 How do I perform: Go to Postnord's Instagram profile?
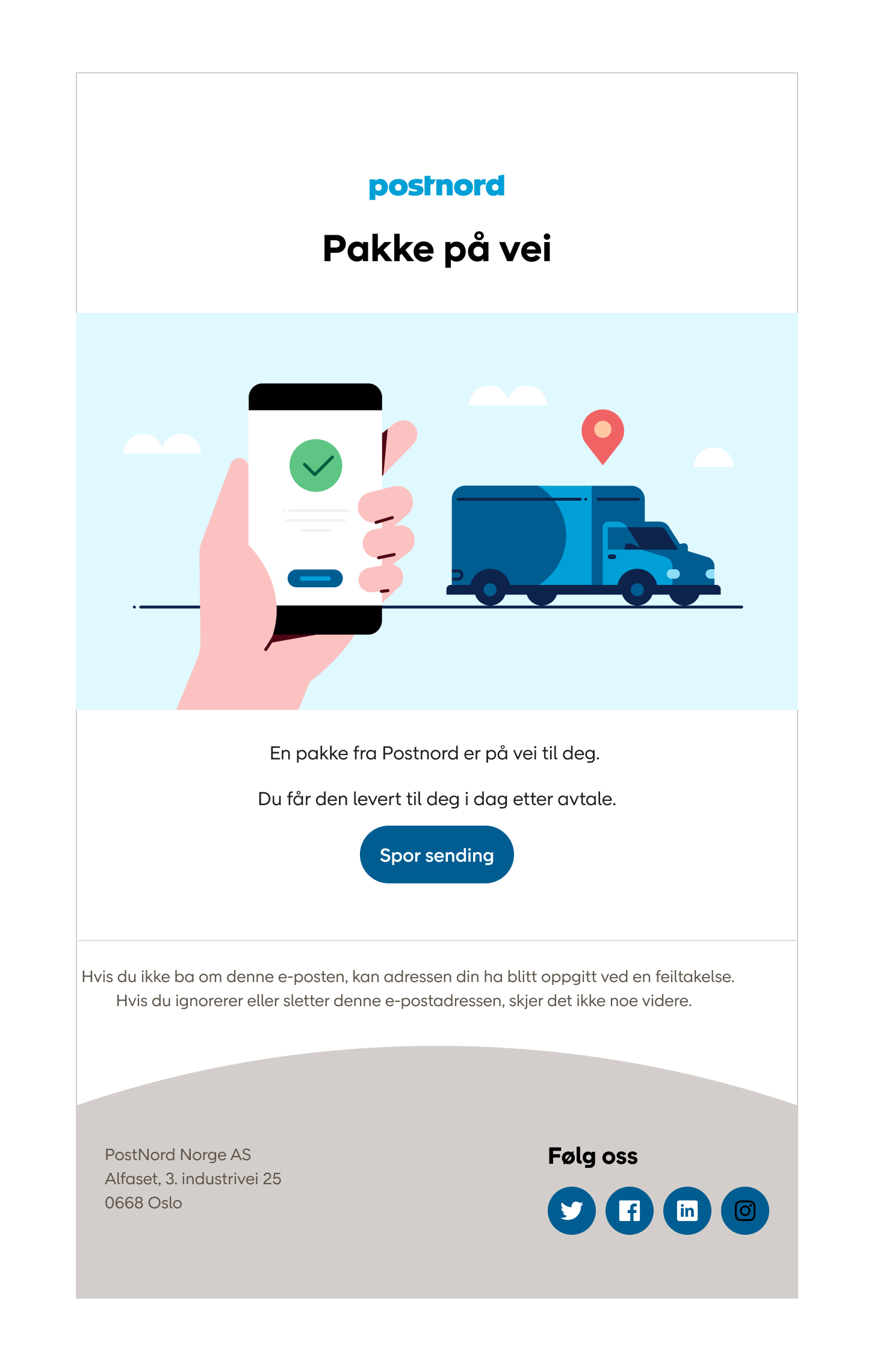point(745,1210)
